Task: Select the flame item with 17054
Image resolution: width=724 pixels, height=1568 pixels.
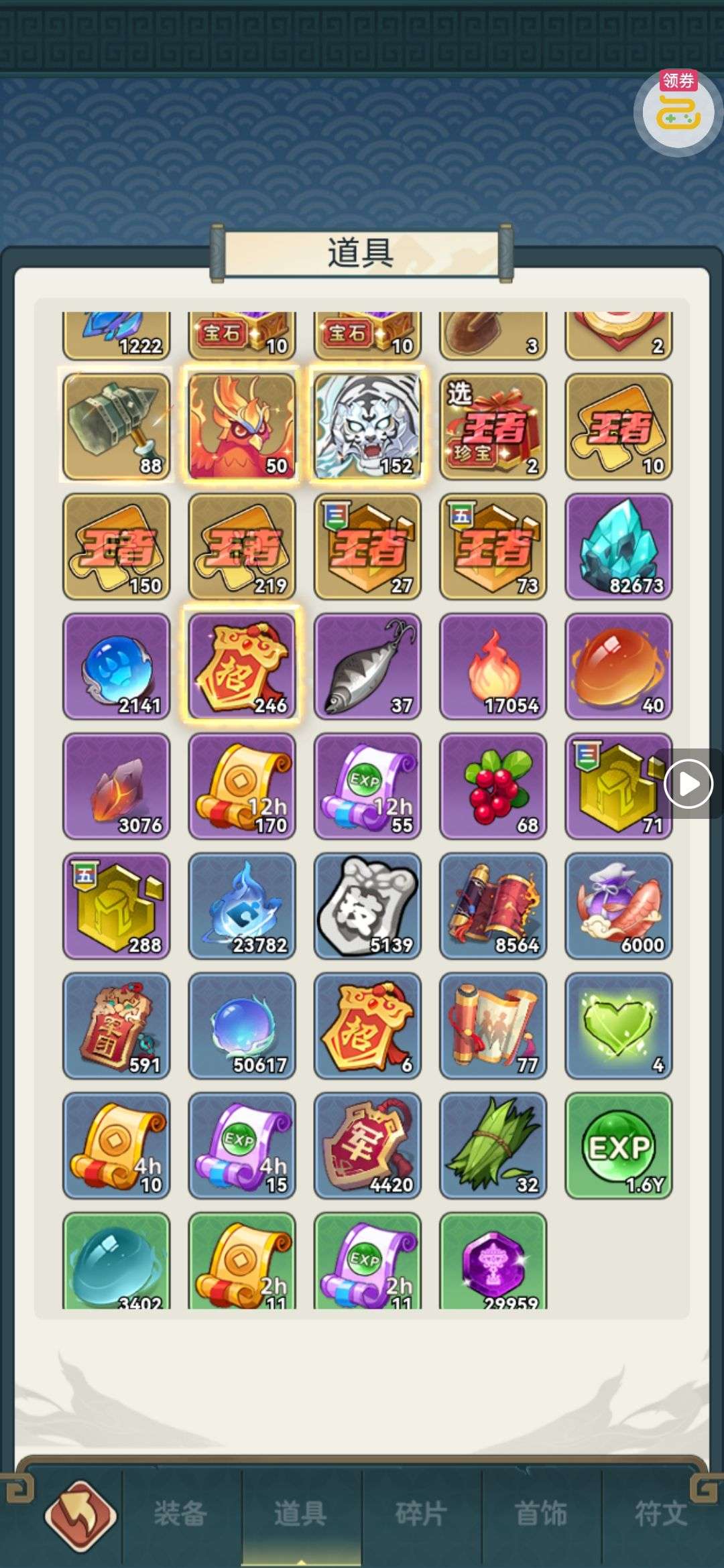Action: coord(493,666)
